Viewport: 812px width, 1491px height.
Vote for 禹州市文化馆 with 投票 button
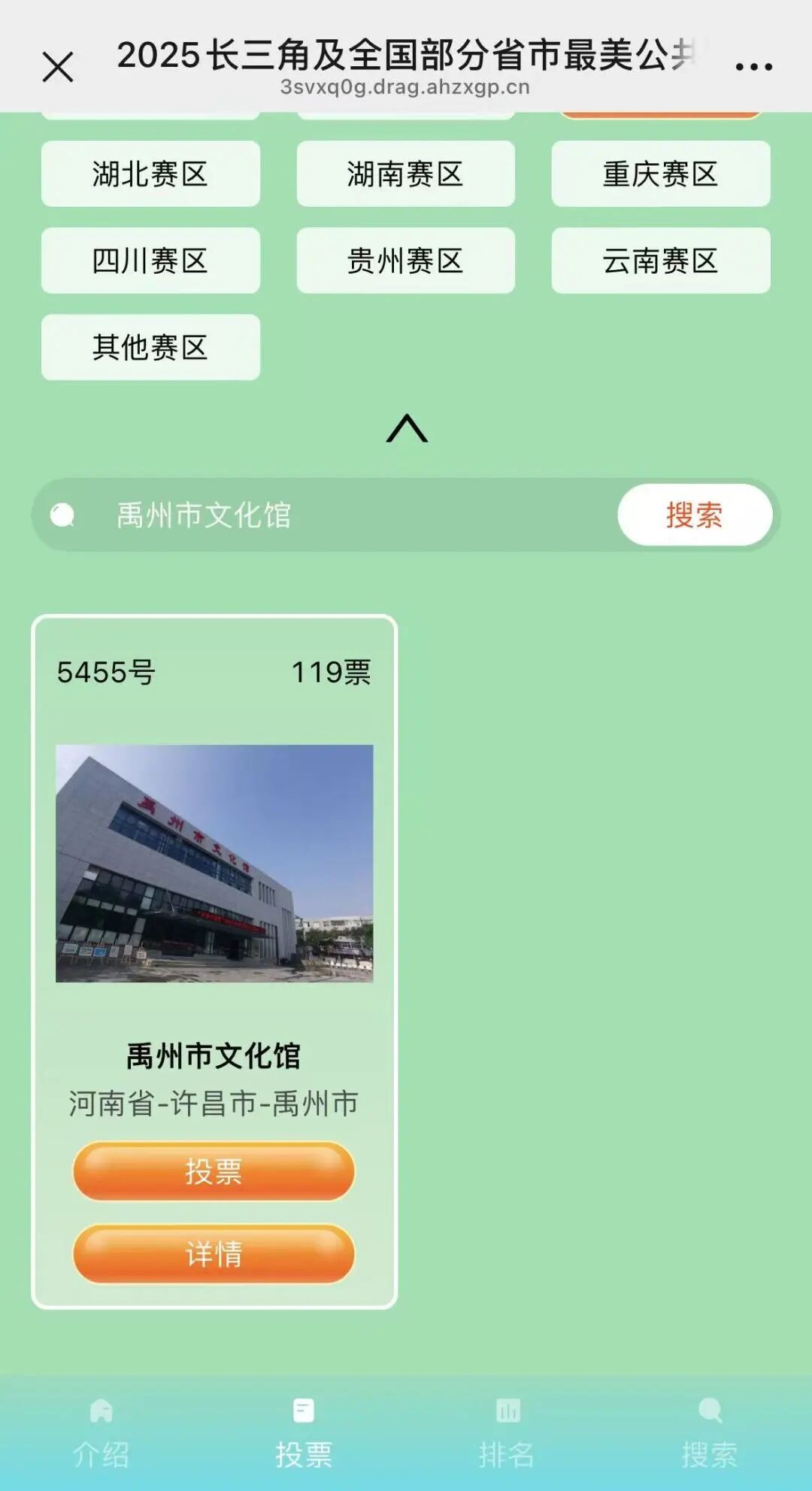pos(214,1171)
